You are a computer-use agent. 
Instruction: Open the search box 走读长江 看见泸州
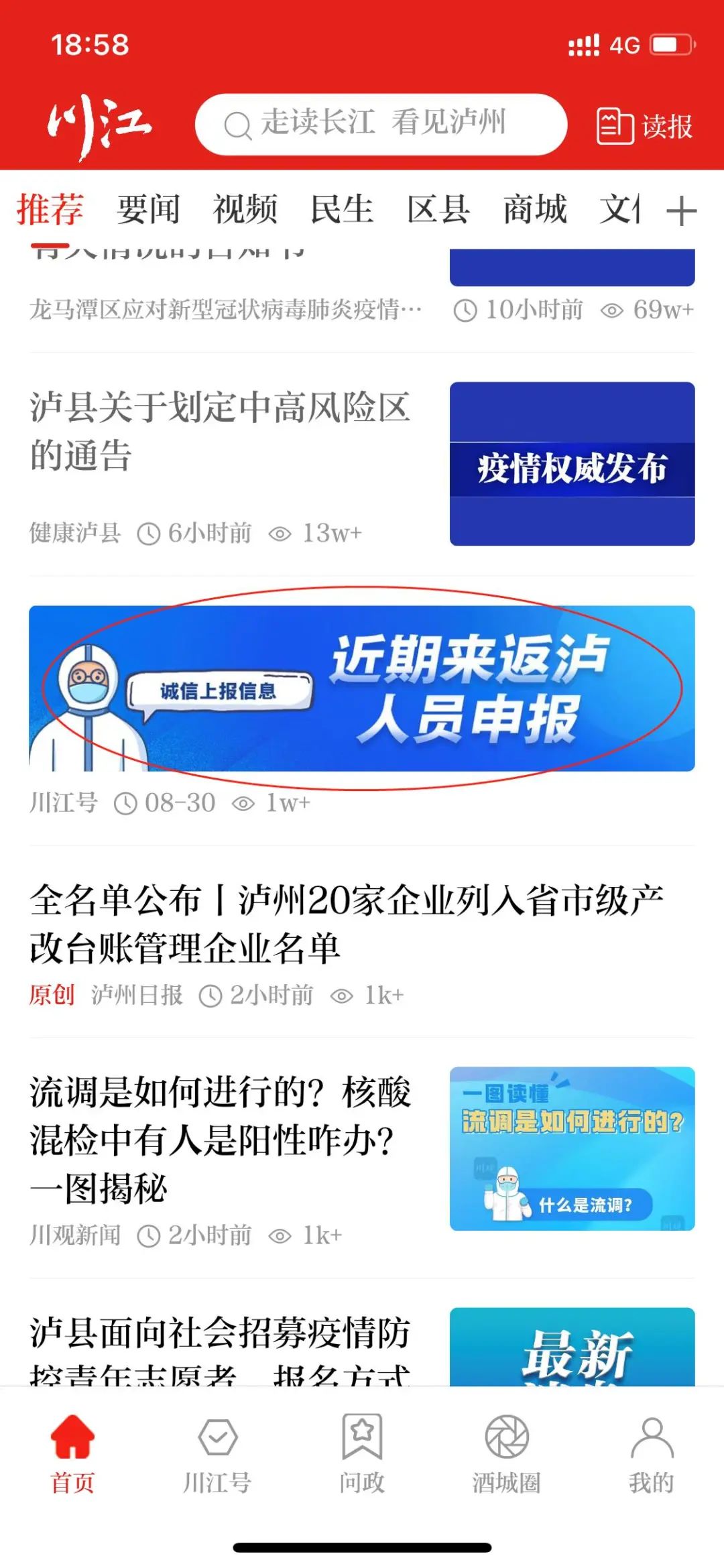click(381, 125)
